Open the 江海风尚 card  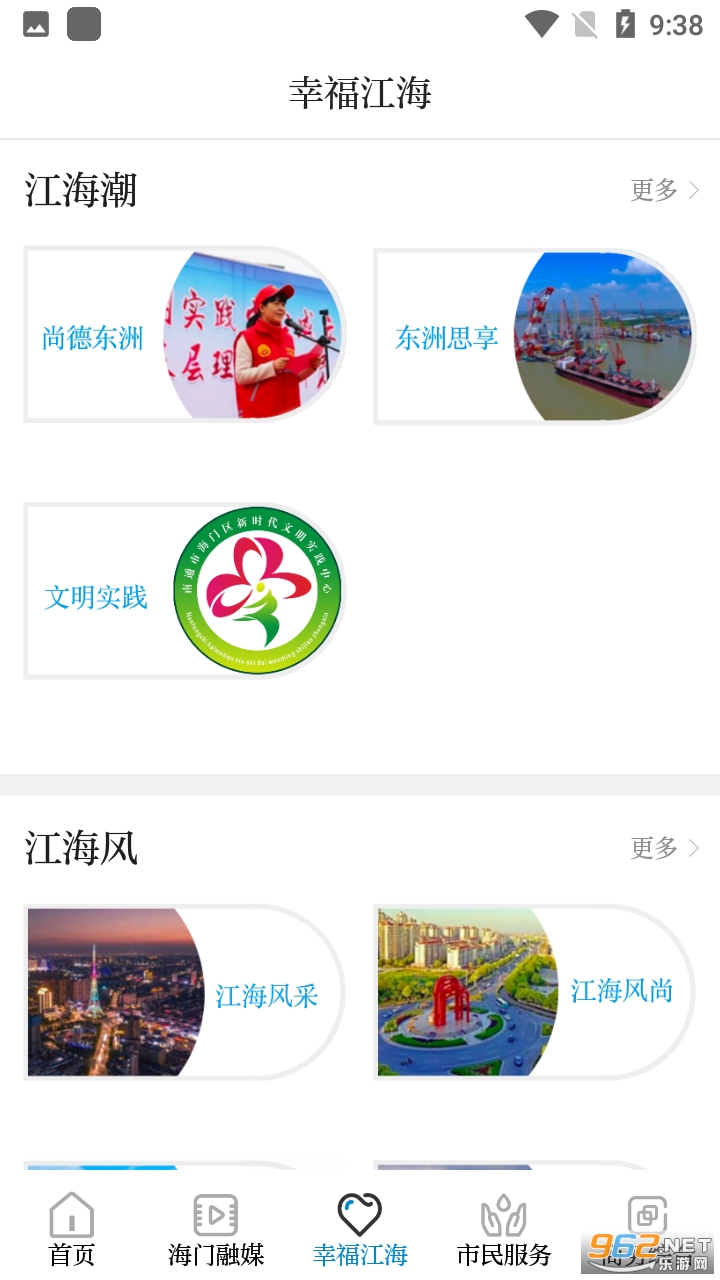click(x=534, y=993)
